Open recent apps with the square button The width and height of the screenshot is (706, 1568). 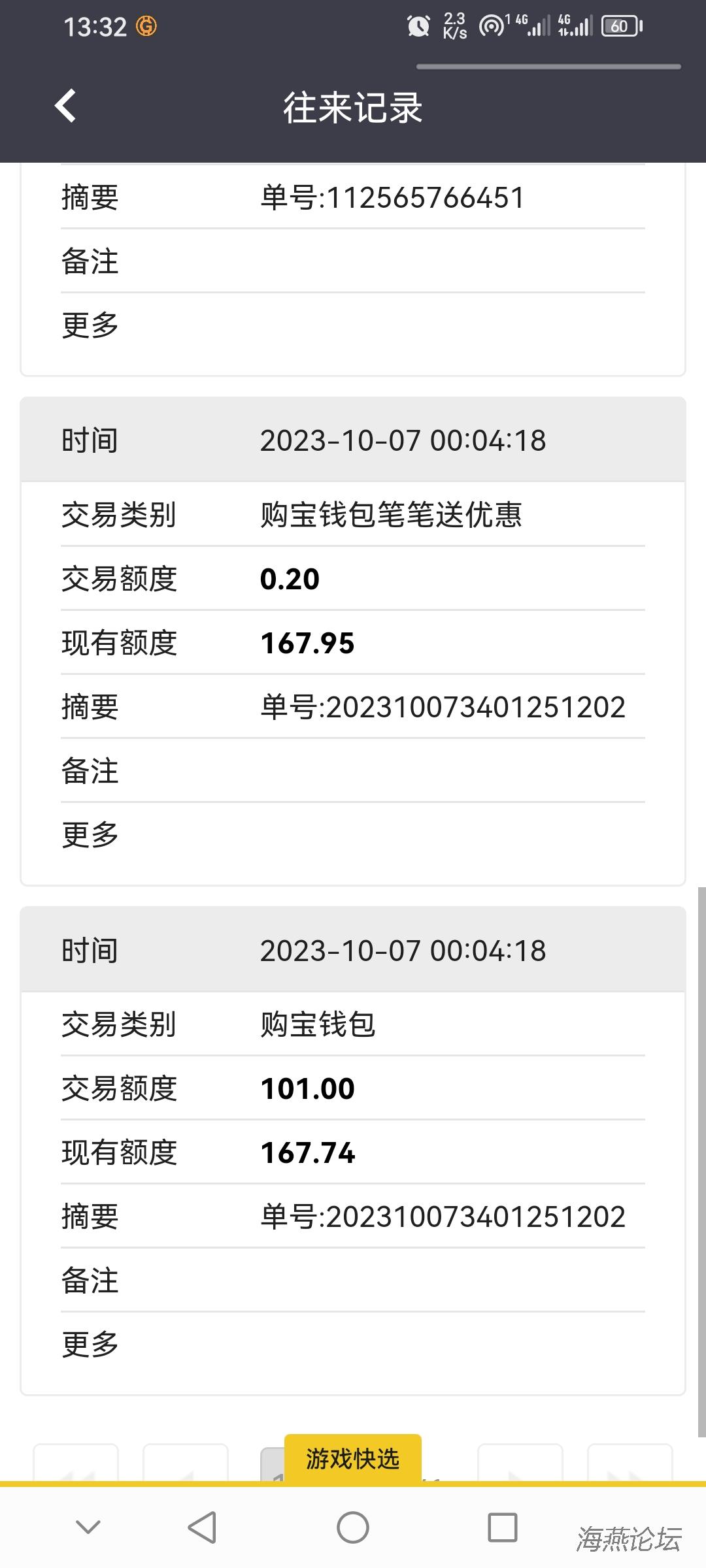(x=503, y=1527)
